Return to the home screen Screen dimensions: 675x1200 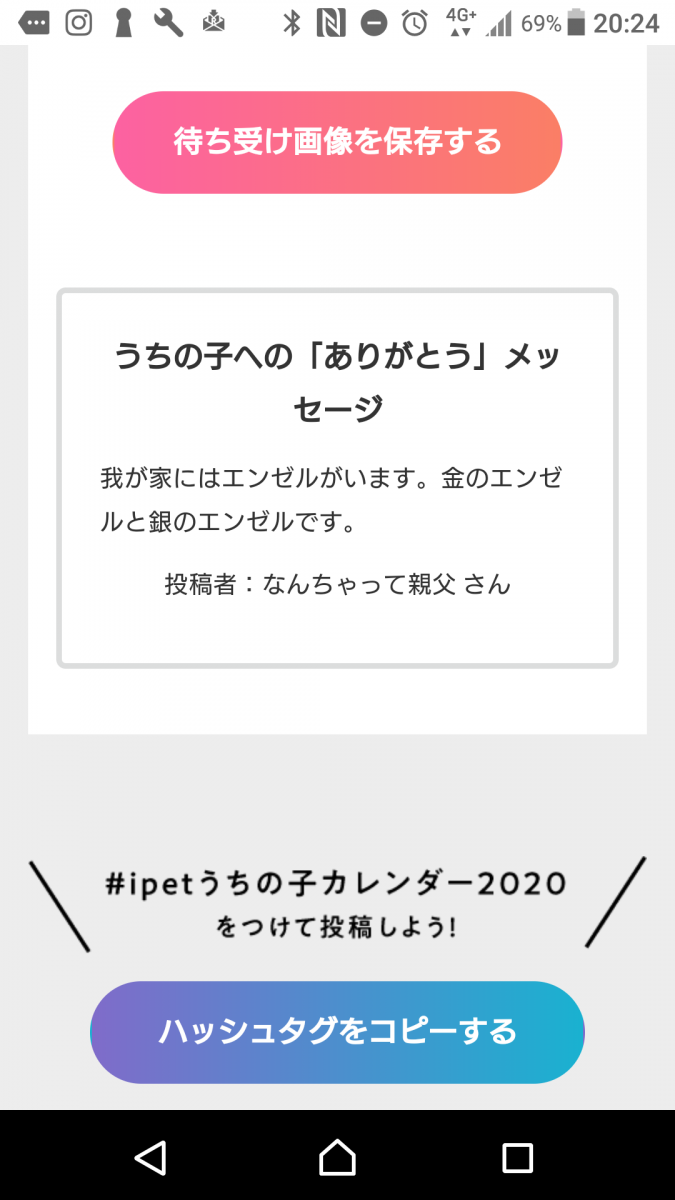[x=337, y=1157]
